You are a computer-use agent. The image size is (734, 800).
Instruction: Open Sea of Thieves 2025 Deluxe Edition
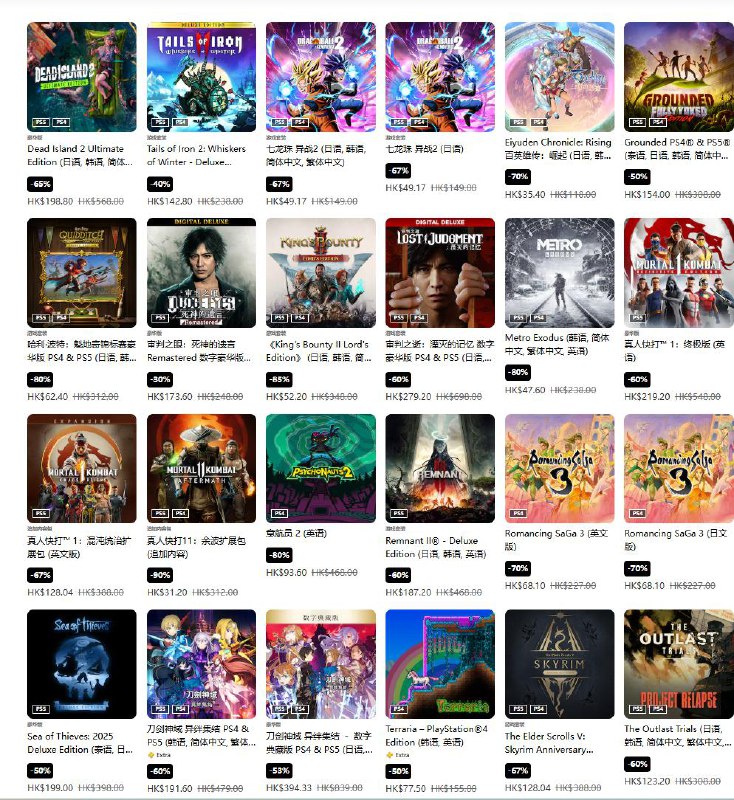(x=82, y=664)
